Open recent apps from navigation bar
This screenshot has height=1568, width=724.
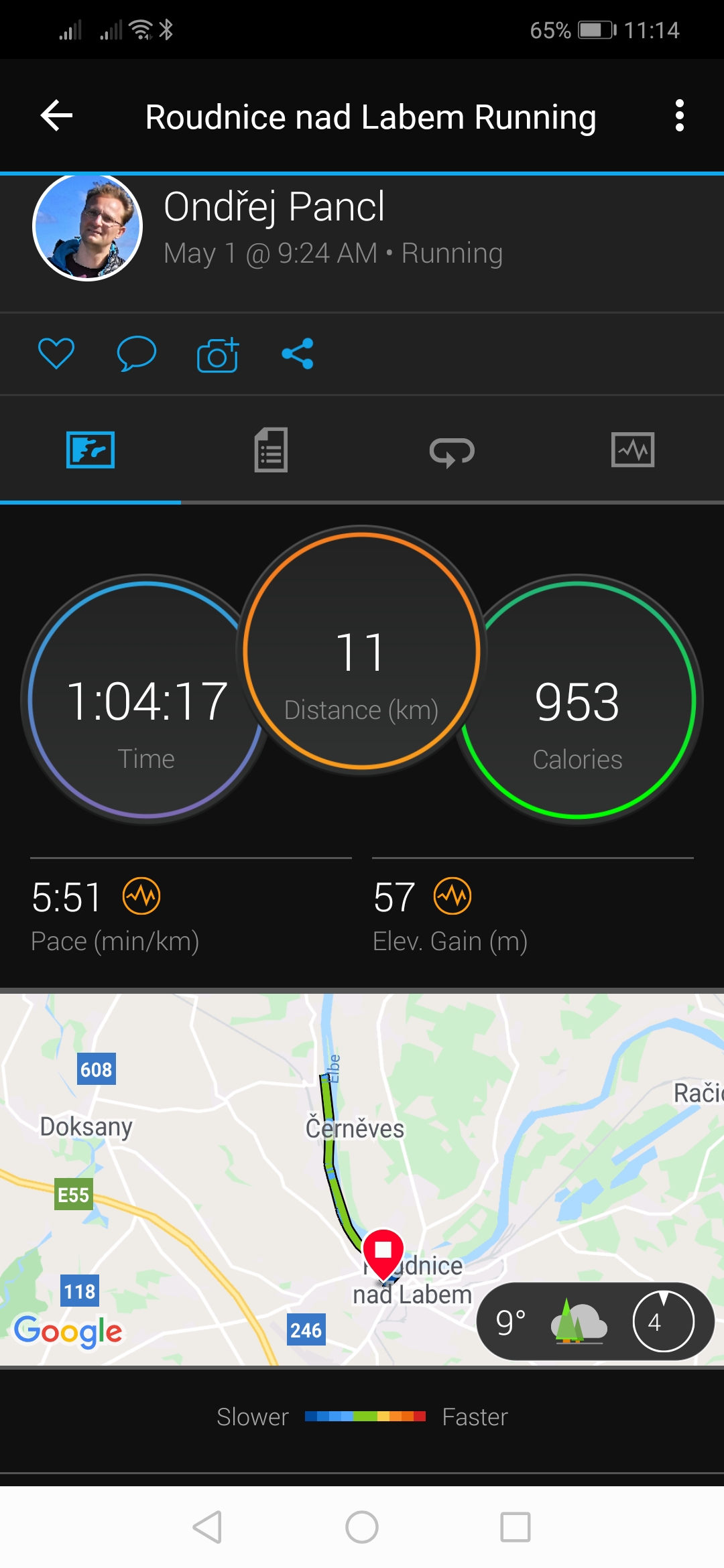click(x=516, y=1527)
